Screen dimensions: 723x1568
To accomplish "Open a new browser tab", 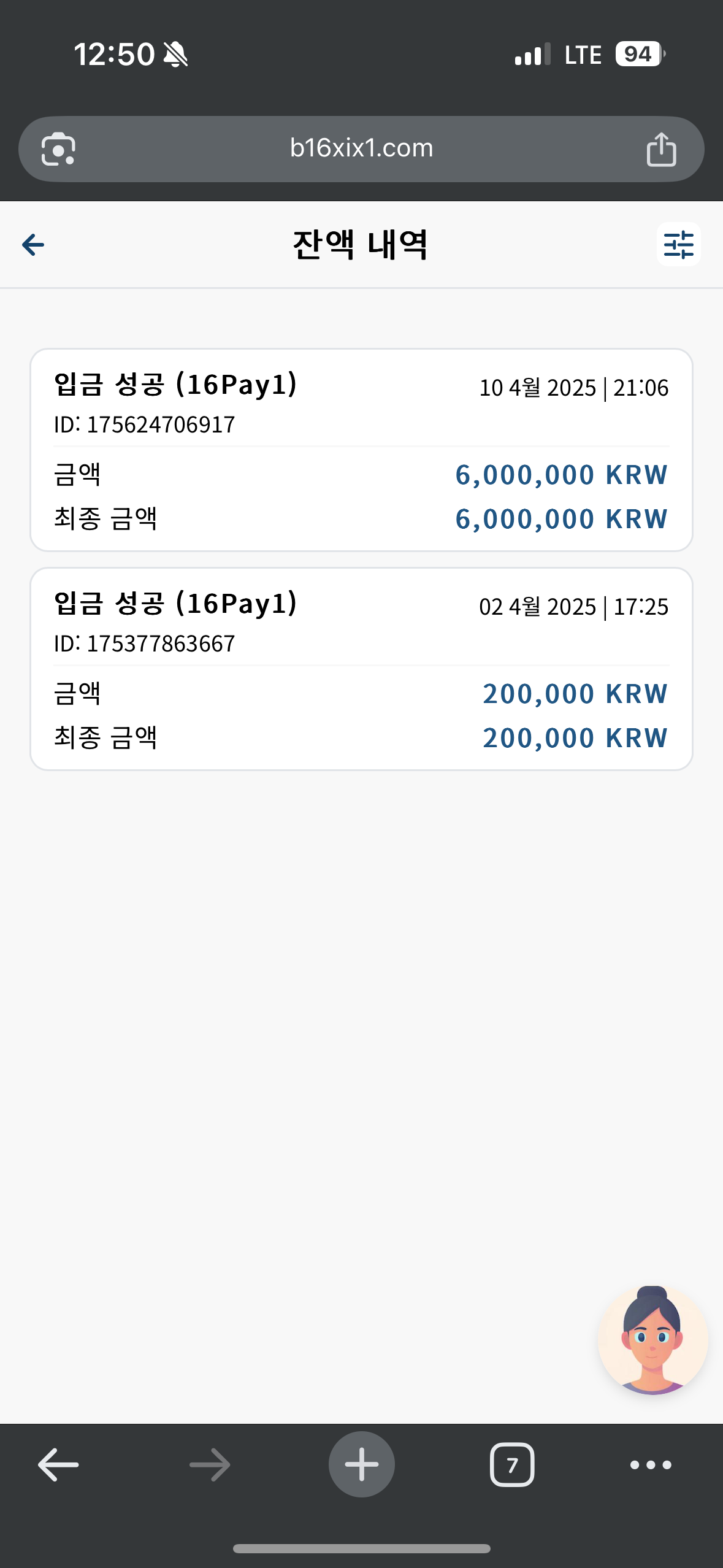I will (x=361, y=1464).
